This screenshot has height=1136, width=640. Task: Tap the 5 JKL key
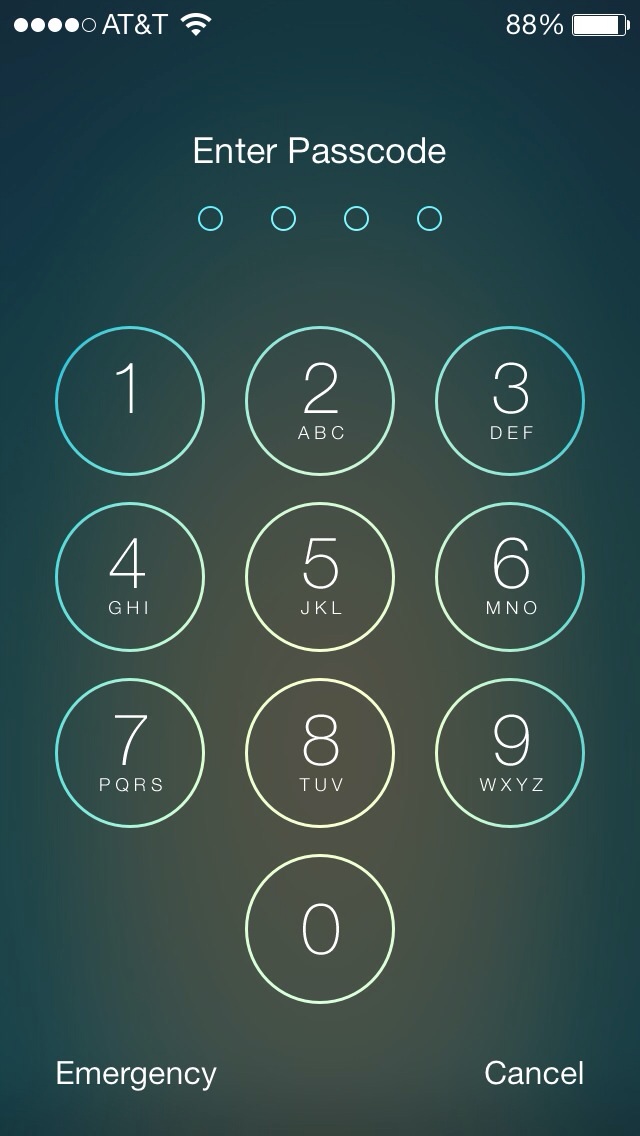(320, 577)
